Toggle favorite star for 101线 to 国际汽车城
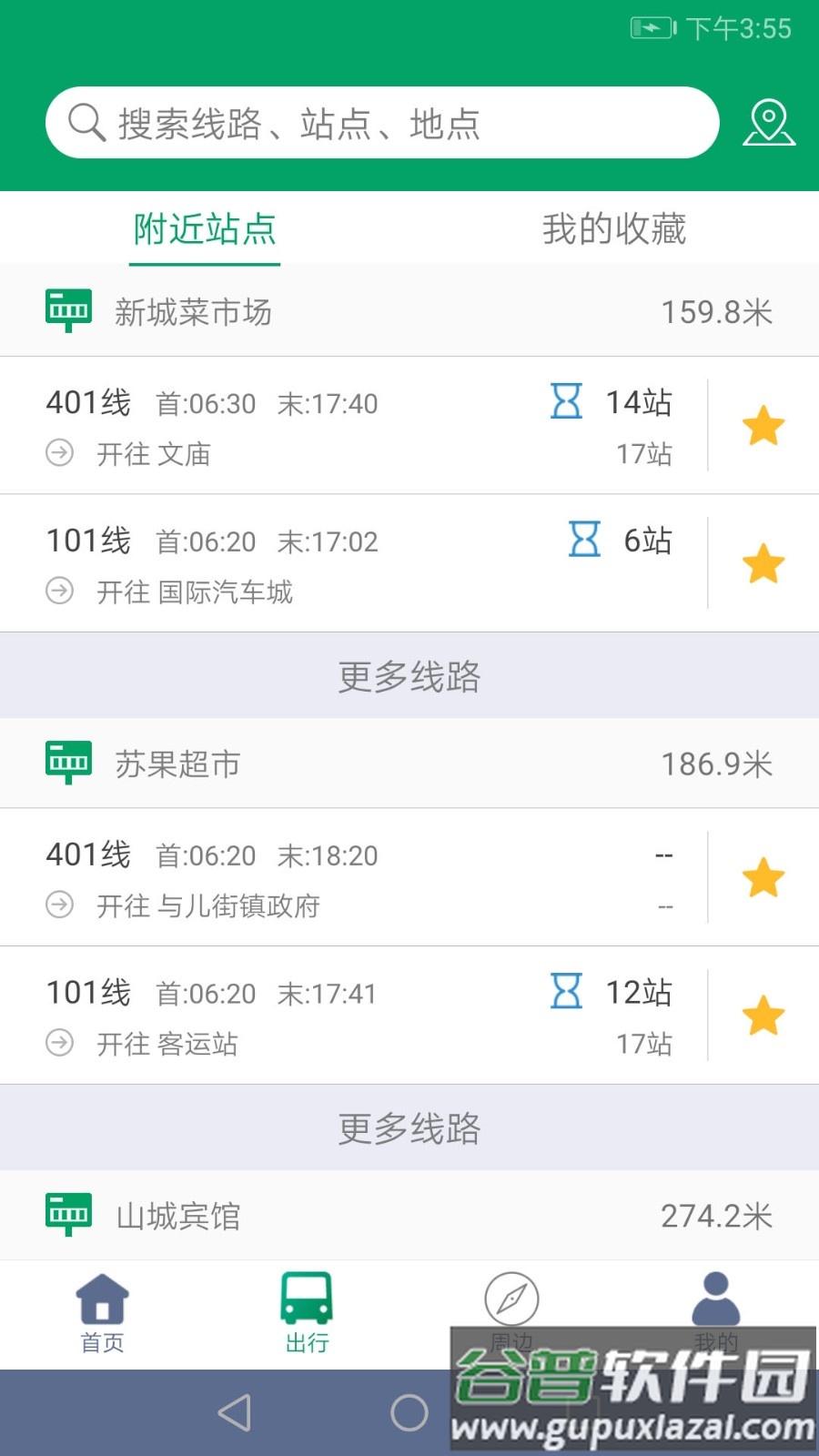This screenshot has height=1456, width=819. pyautogui.click(x=763, y=564)
